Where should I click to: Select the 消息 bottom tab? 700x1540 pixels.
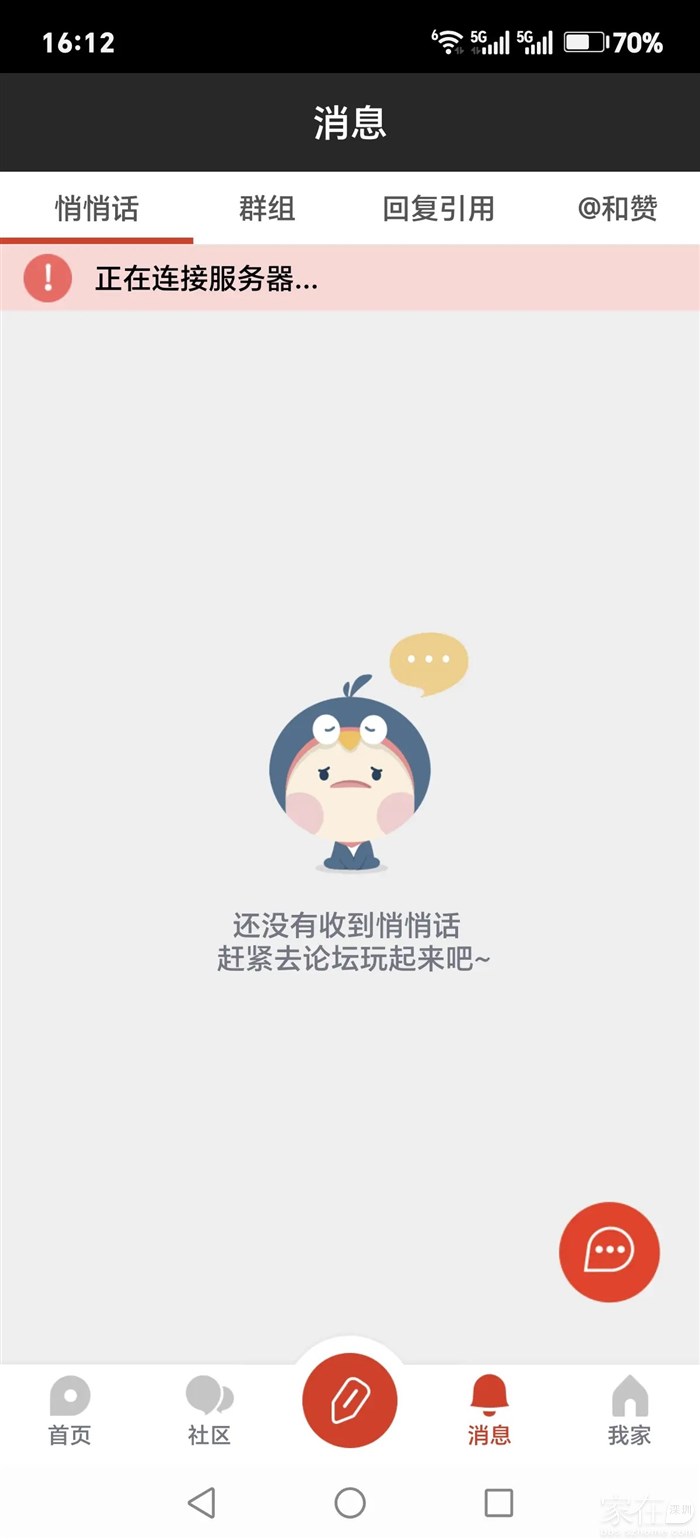click(489, 1410)
